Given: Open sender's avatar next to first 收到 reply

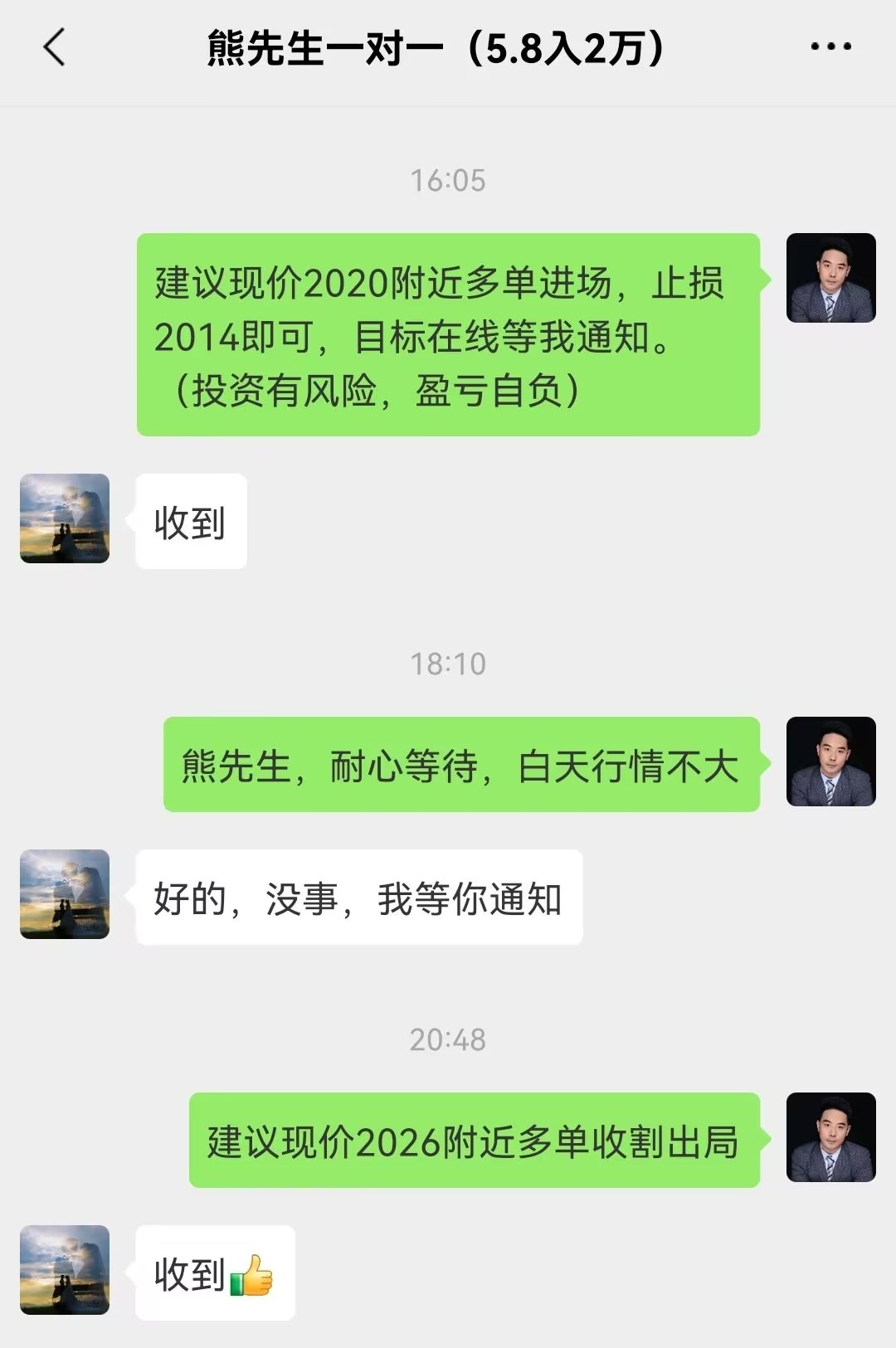Looking at the screenshot, I should tap(65, 518).
